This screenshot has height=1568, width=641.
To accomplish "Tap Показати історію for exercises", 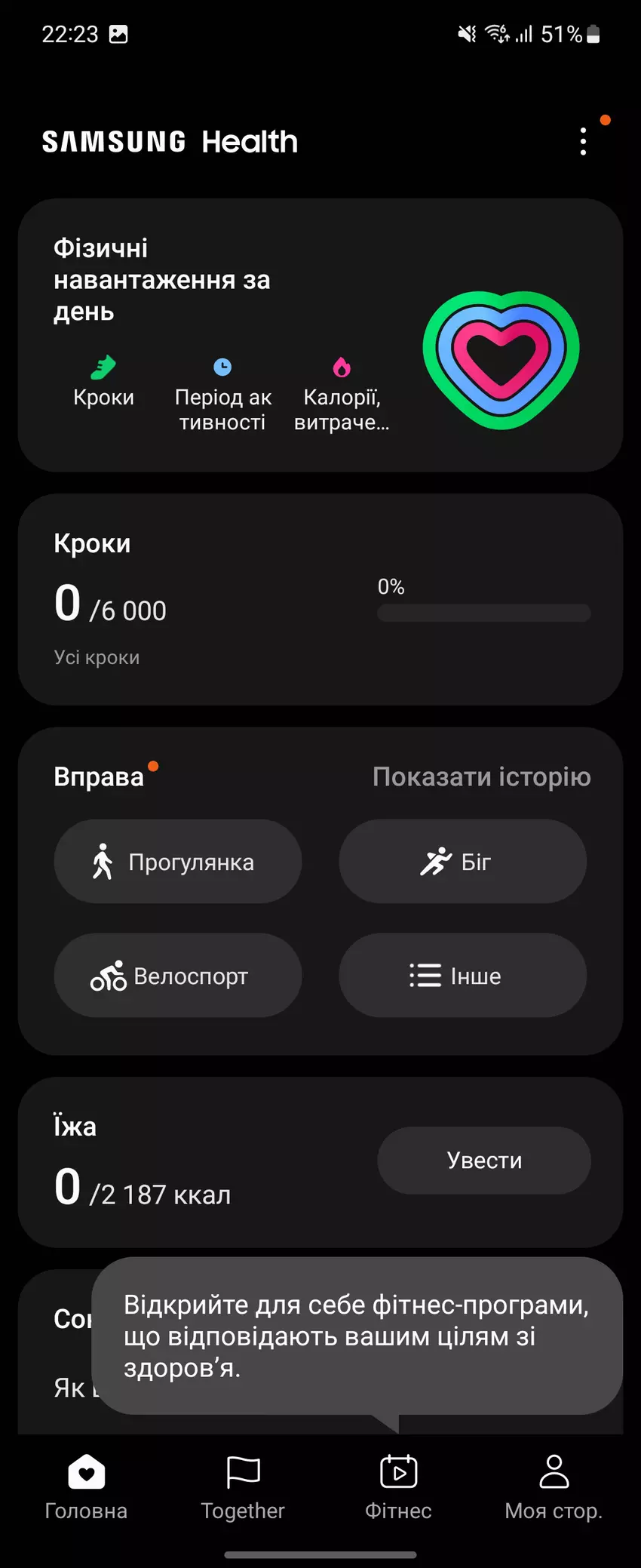I will coord(481,777).
